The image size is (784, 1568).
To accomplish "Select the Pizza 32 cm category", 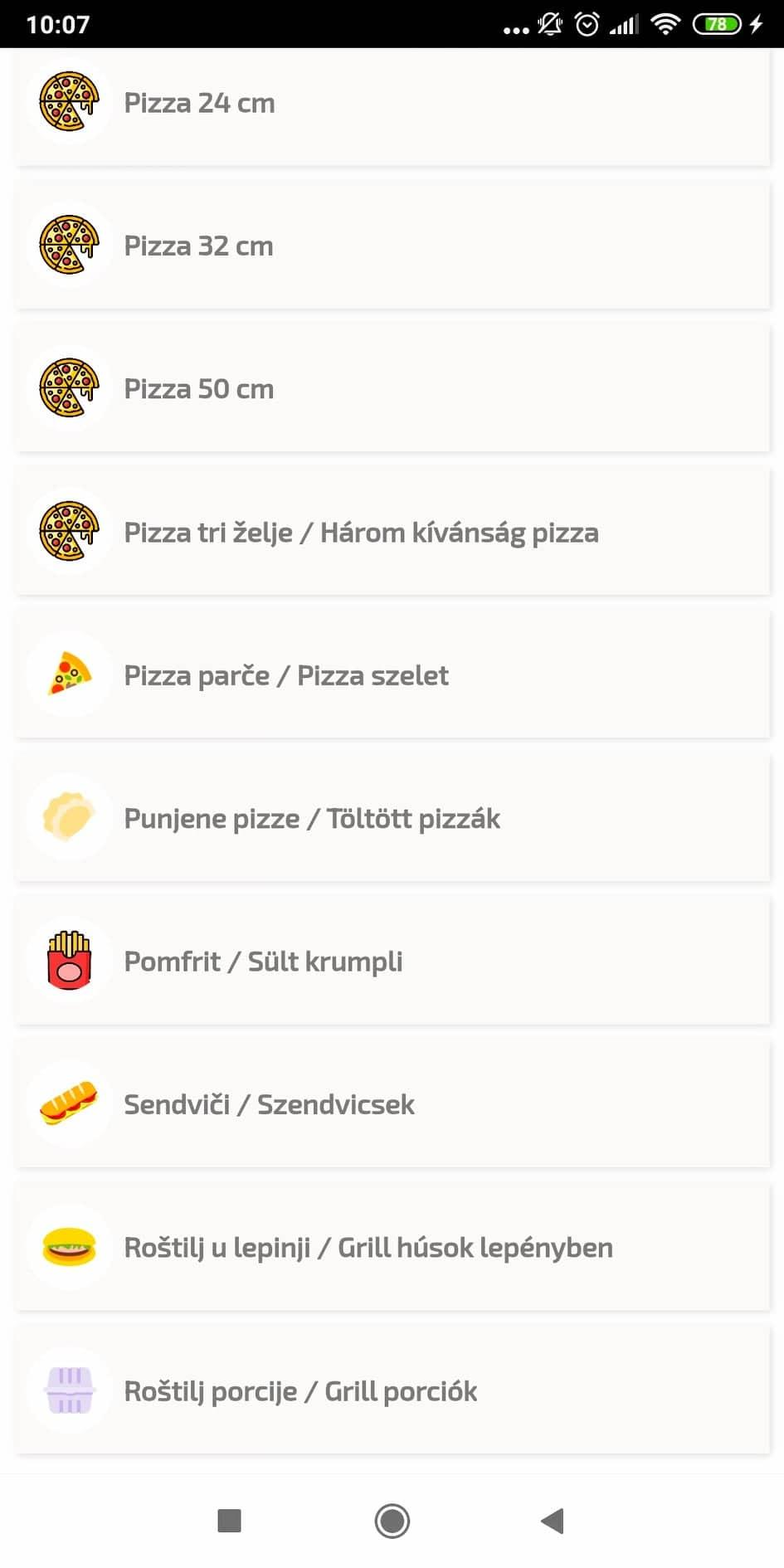I will pyautogui.click(x=392, y=246).
